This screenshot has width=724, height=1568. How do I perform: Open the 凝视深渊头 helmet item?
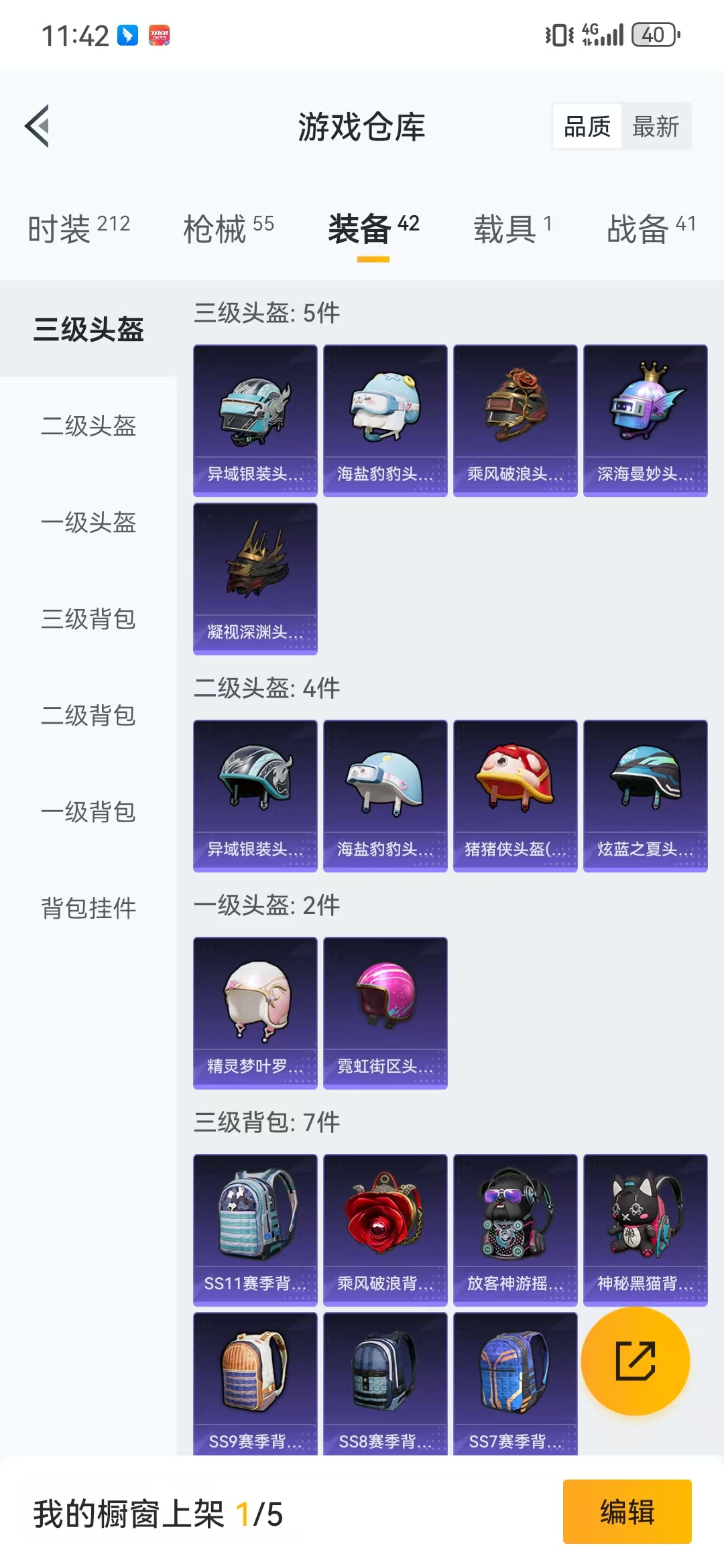(x=255, y=578)
